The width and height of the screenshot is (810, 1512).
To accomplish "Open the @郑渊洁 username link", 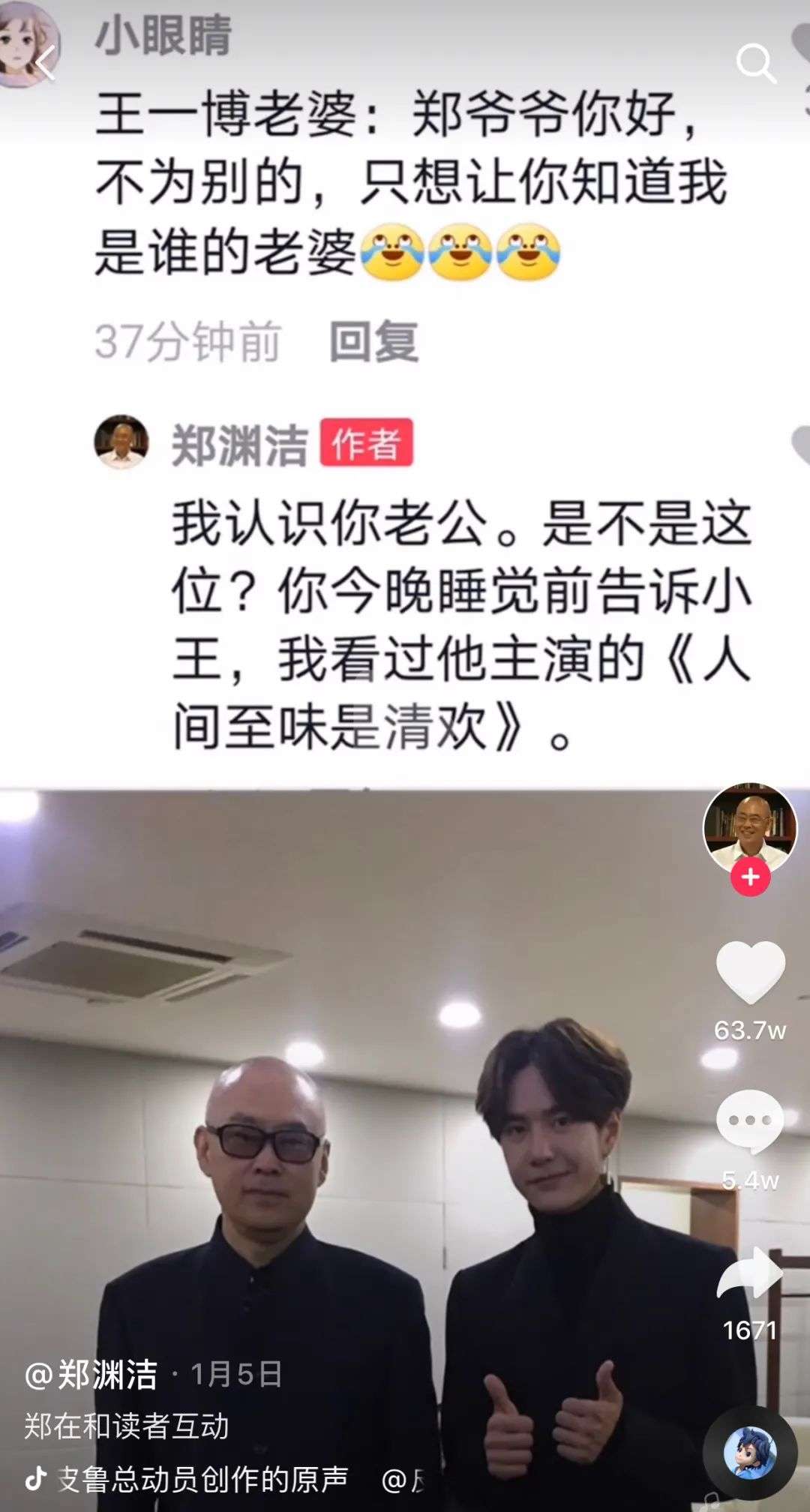I will (91, 1375).
